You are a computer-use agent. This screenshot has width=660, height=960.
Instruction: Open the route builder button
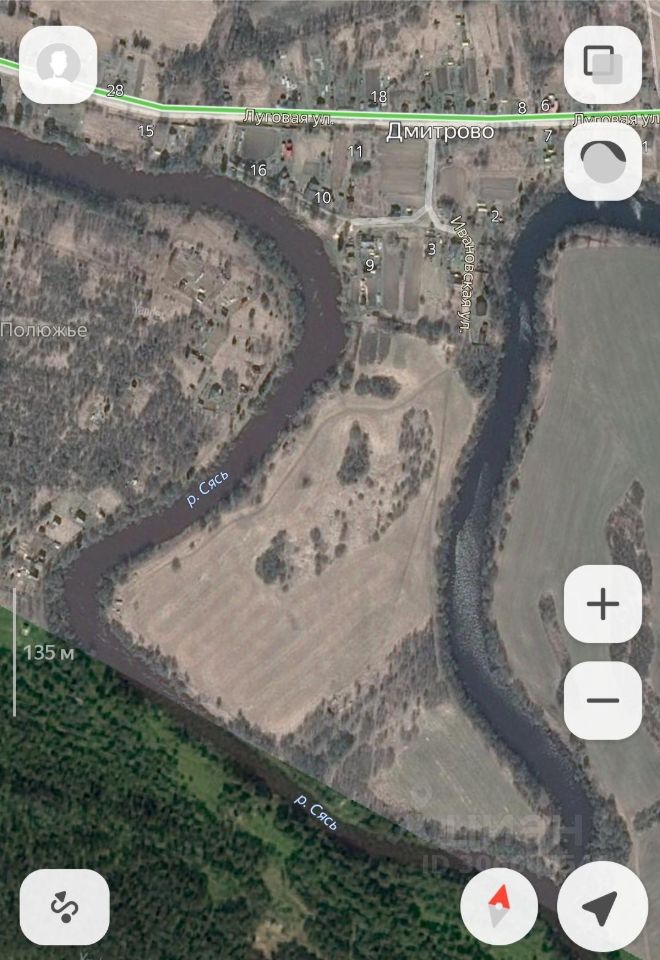pyautogui.click(x=64, y=907)
